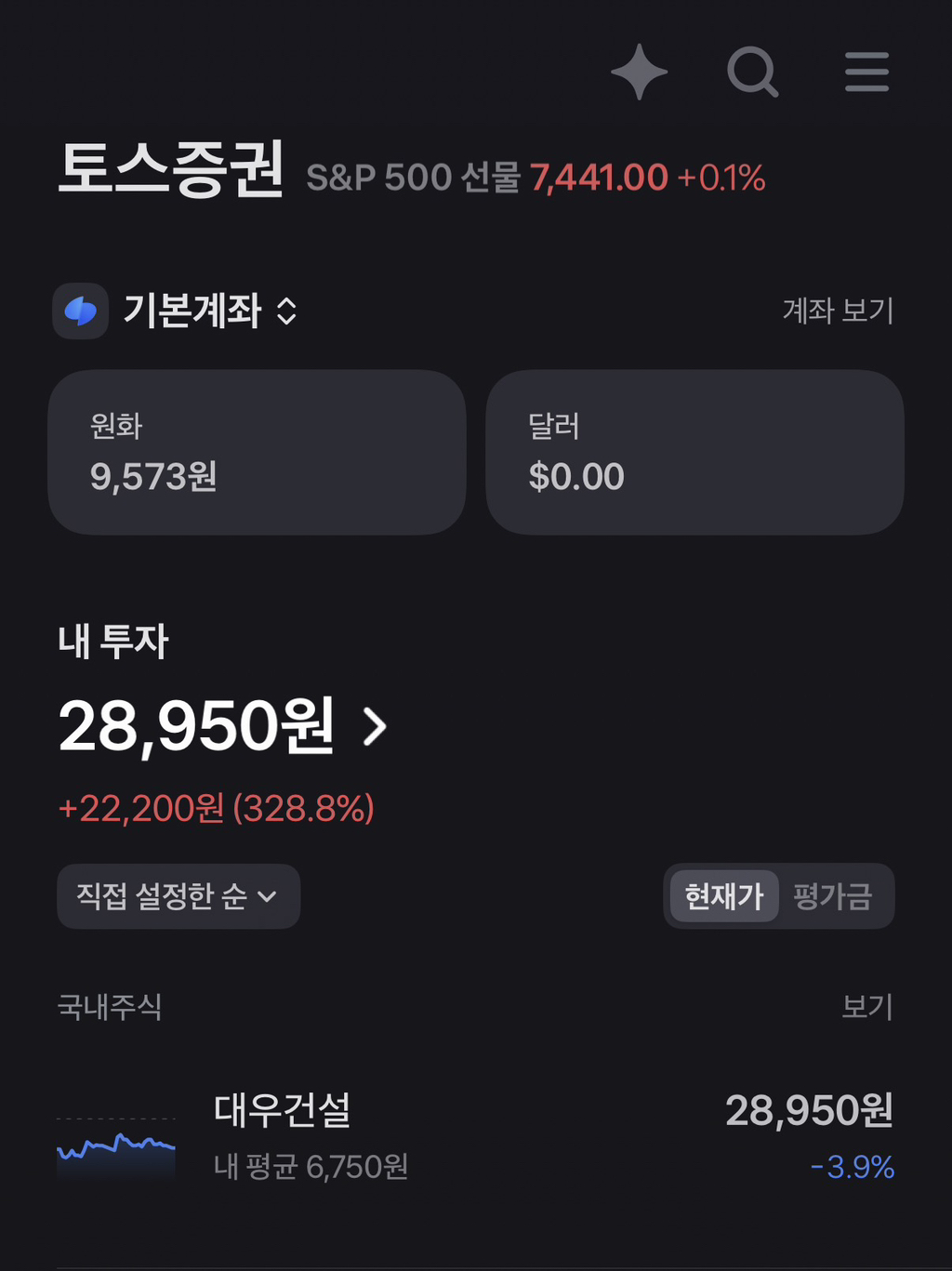Select the 현재가 segment
The width and height of the screenshot is (952, 1271).
coord(724,896)
